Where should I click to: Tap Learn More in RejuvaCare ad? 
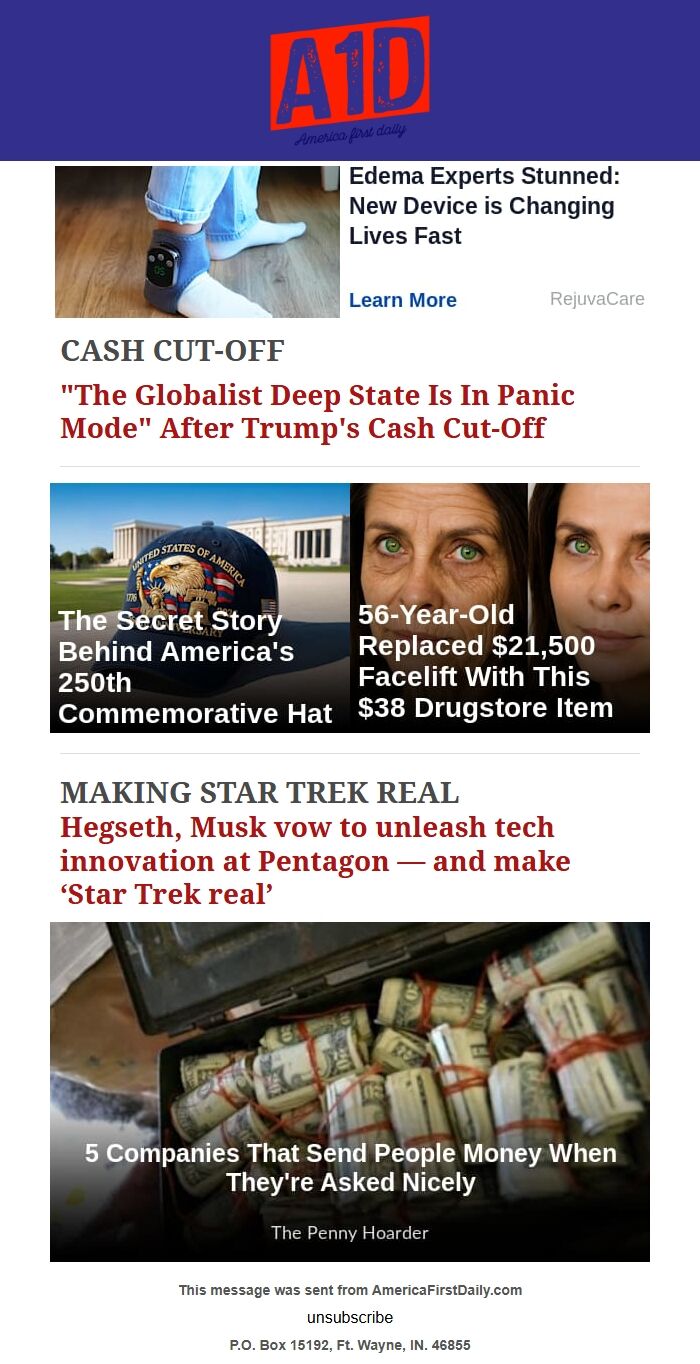402,300
